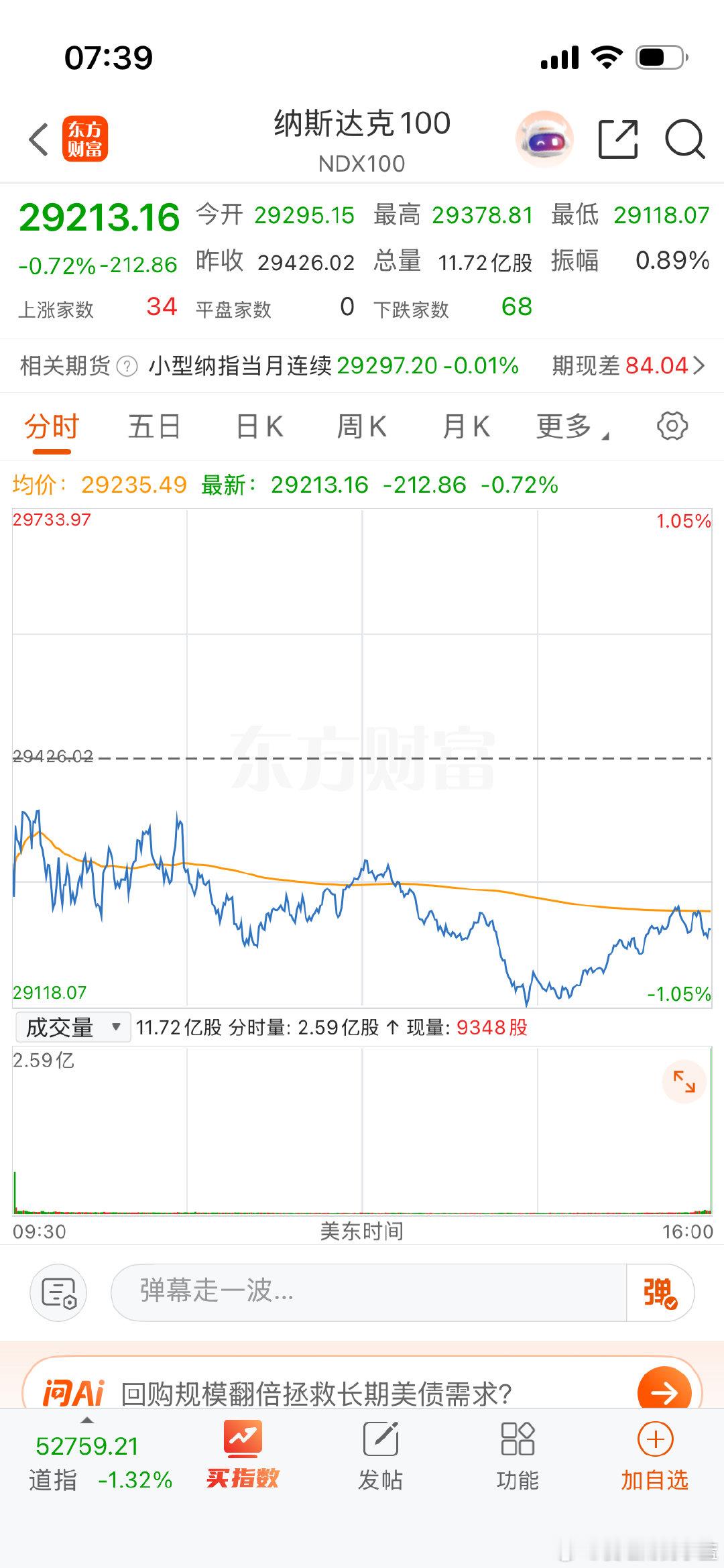This screenshot has height=1568, width=724.
Task: Expand the chart to fullscreen
Action: click(x=684, y=1081)
